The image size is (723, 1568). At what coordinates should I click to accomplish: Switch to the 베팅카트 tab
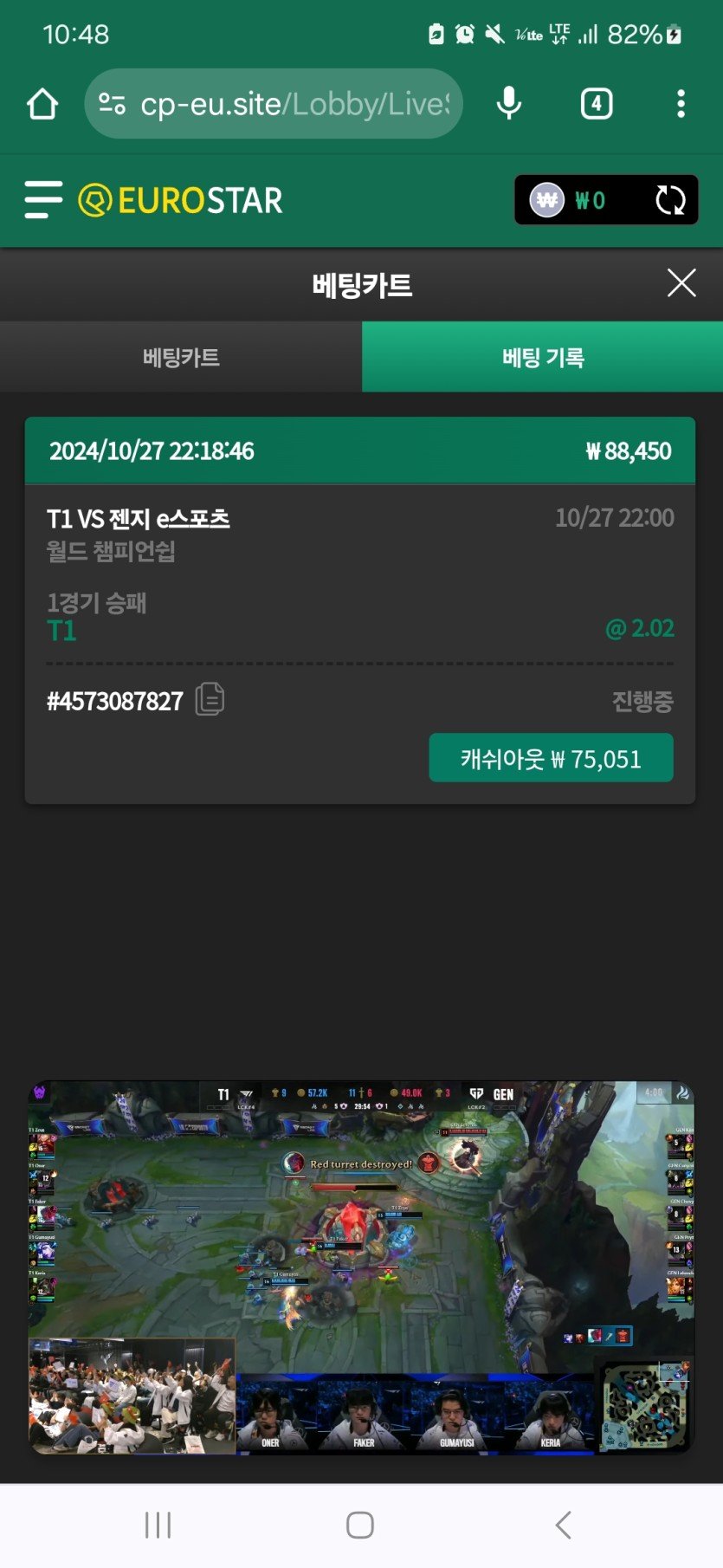(181, 357)
